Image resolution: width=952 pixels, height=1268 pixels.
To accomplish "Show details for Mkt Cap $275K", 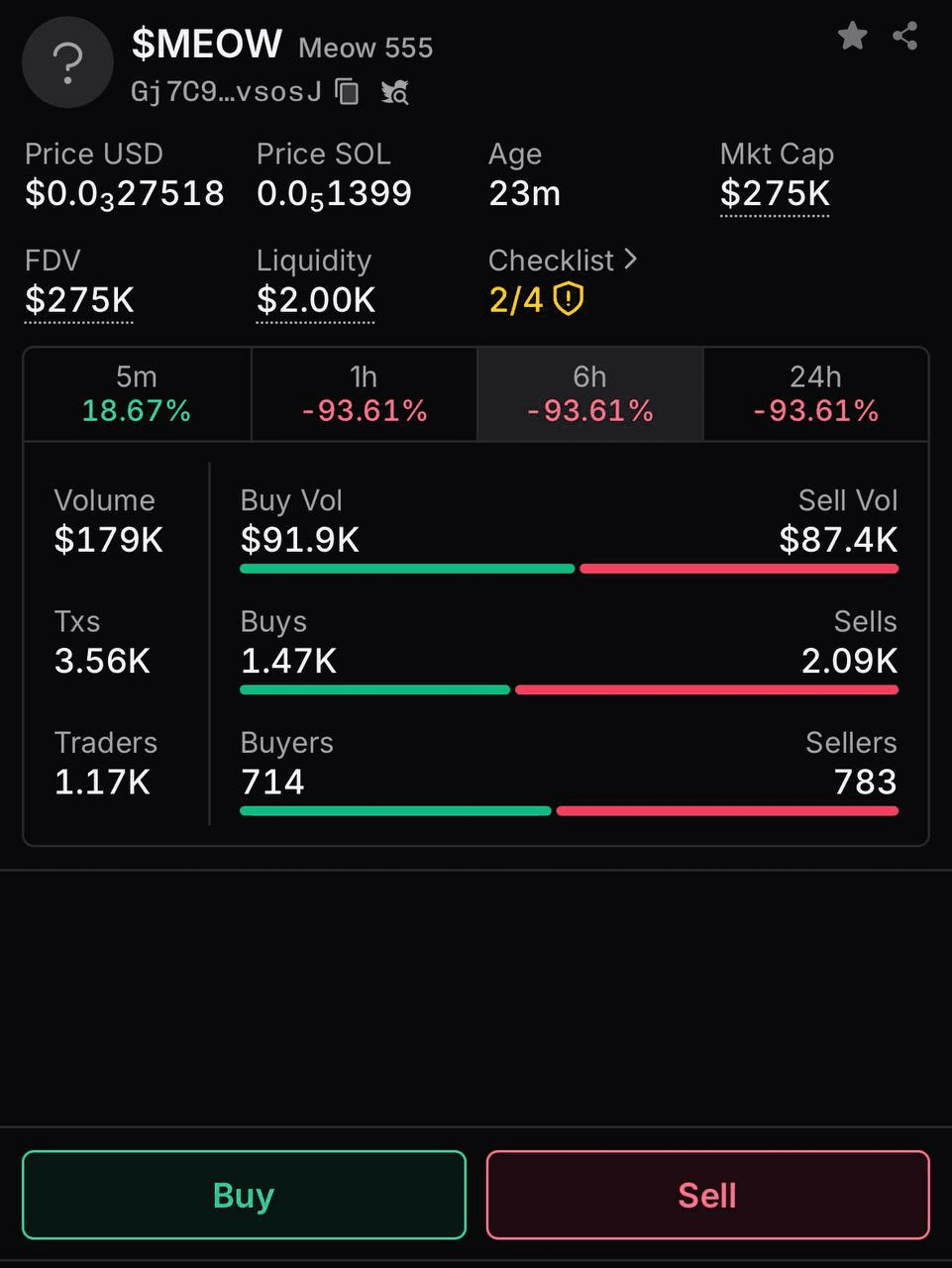I will point(775,193).
